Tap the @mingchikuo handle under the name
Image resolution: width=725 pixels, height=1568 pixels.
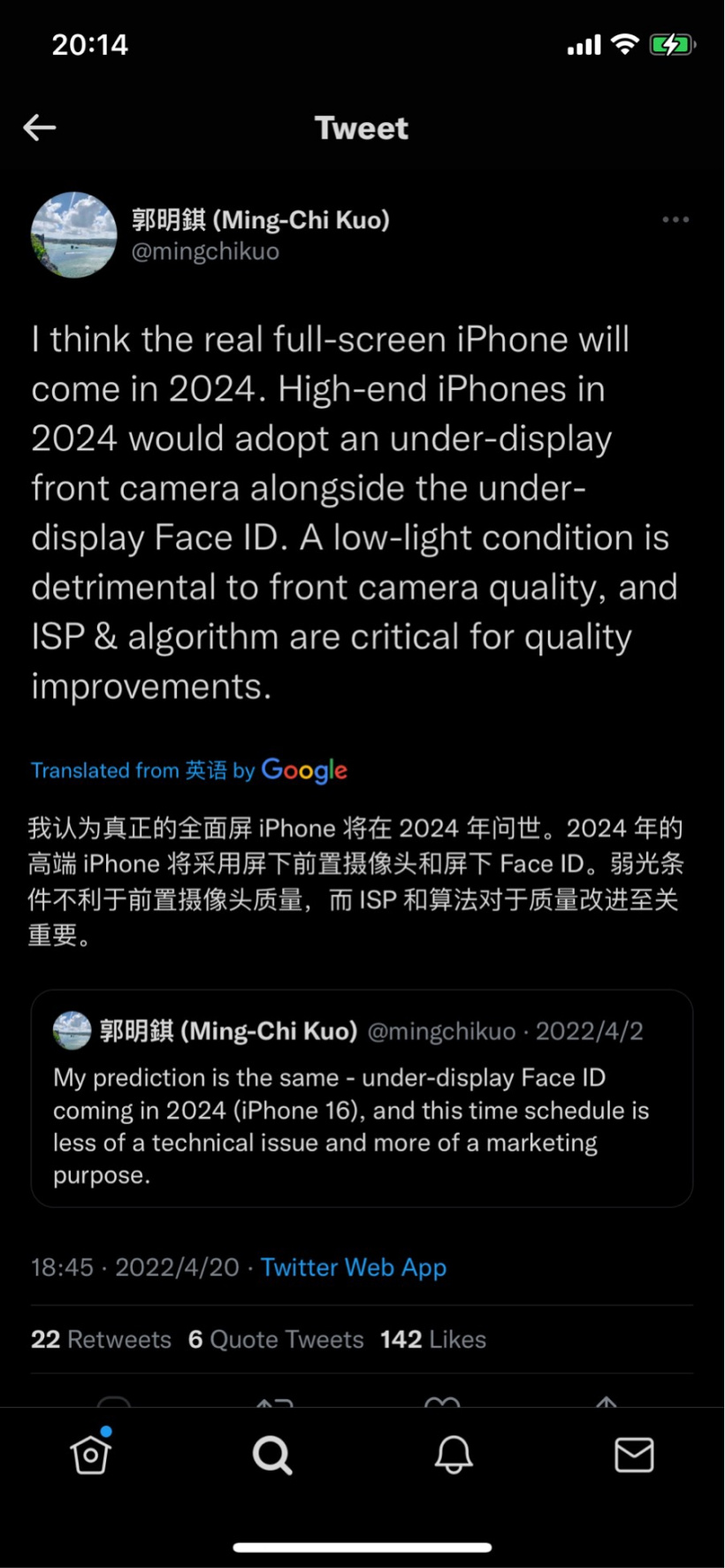(x=205, y=252)
